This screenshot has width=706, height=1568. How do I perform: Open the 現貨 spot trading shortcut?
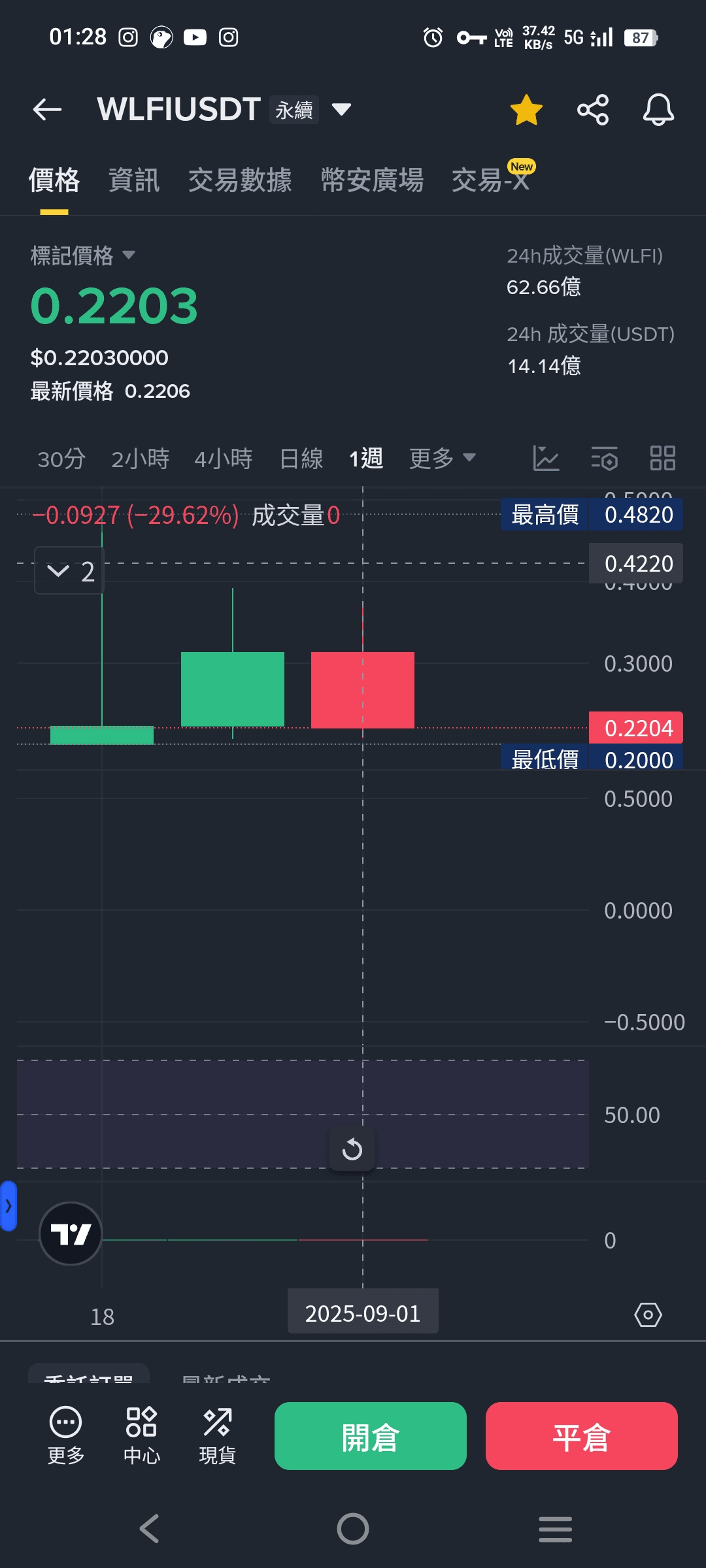218,1436
